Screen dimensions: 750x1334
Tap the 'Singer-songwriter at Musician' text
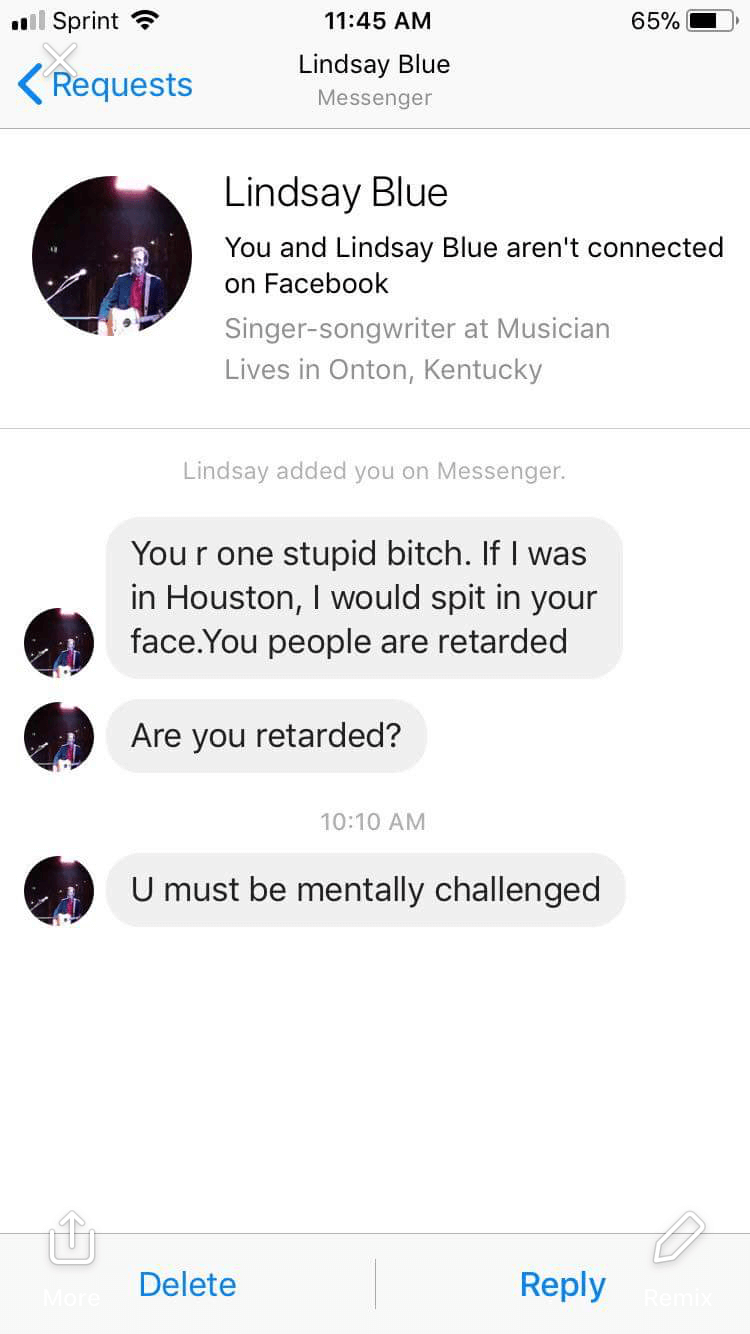click(417, 329)
